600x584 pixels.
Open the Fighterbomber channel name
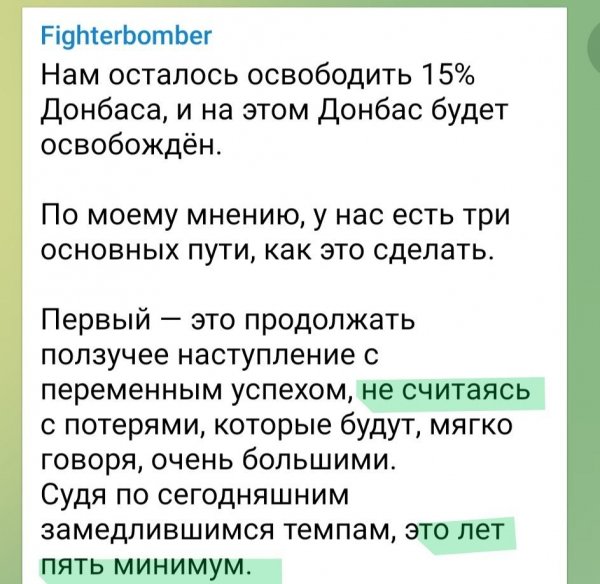point(125,36)
